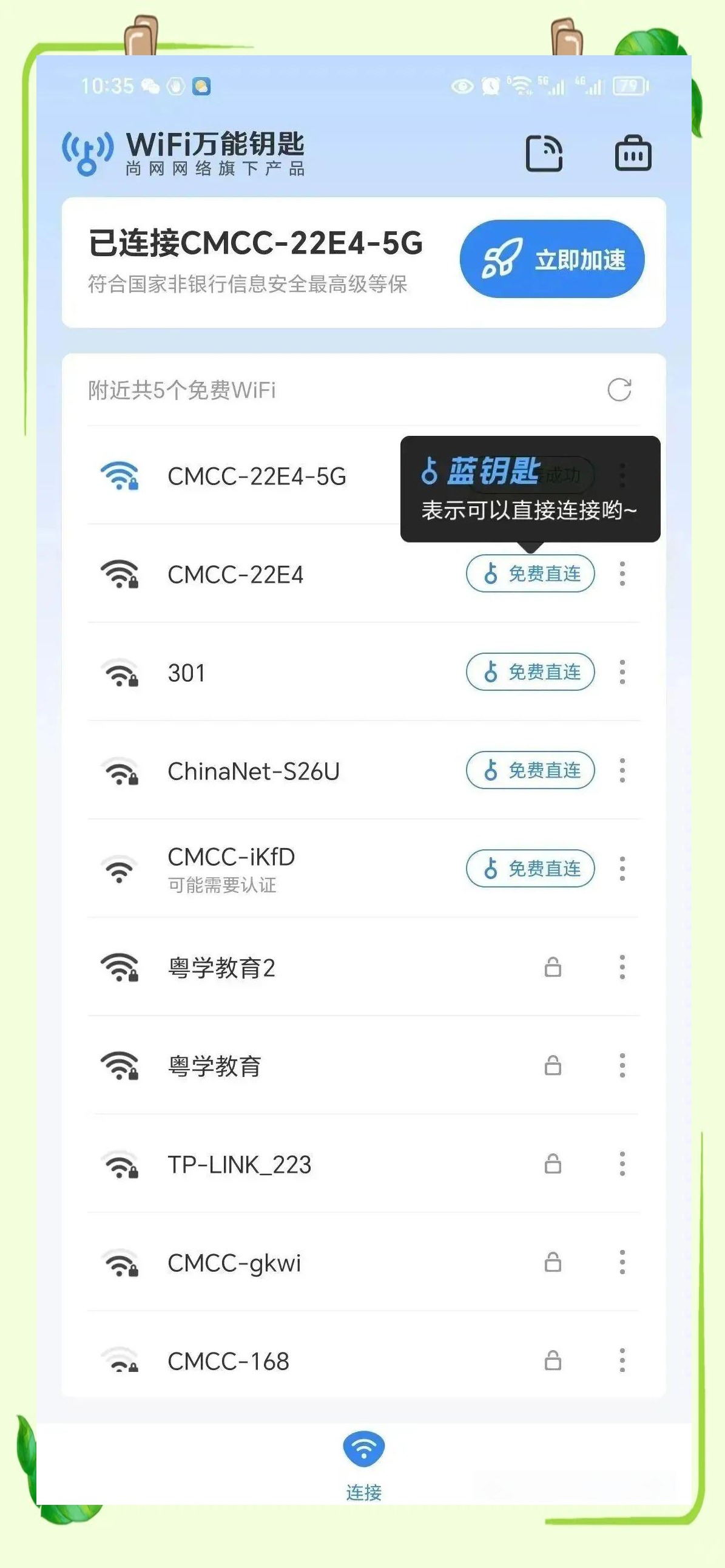725x1568 pixels.
Task: Open the three-dot menu for CMCC-22E4
Action: click(x=622, y=574)
